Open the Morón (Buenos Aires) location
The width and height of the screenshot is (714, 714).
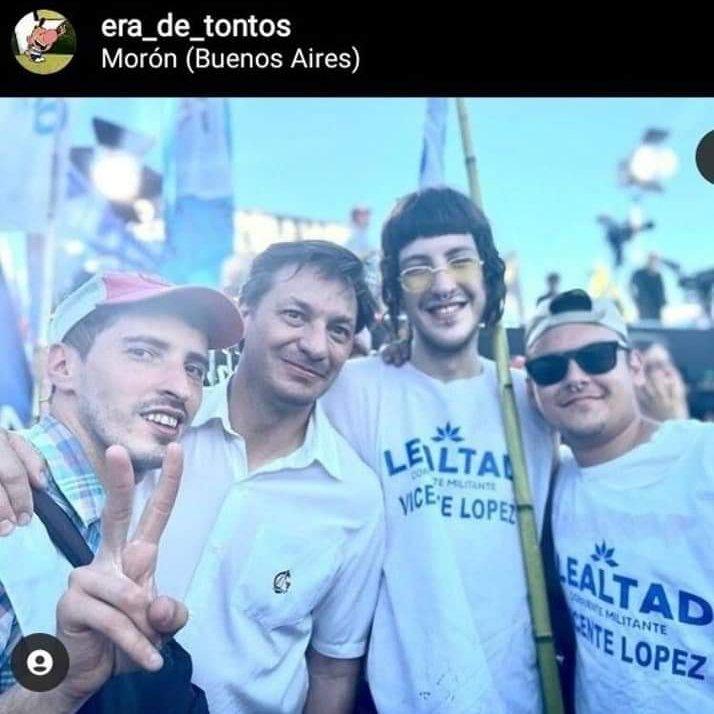[x=230, y=59]
